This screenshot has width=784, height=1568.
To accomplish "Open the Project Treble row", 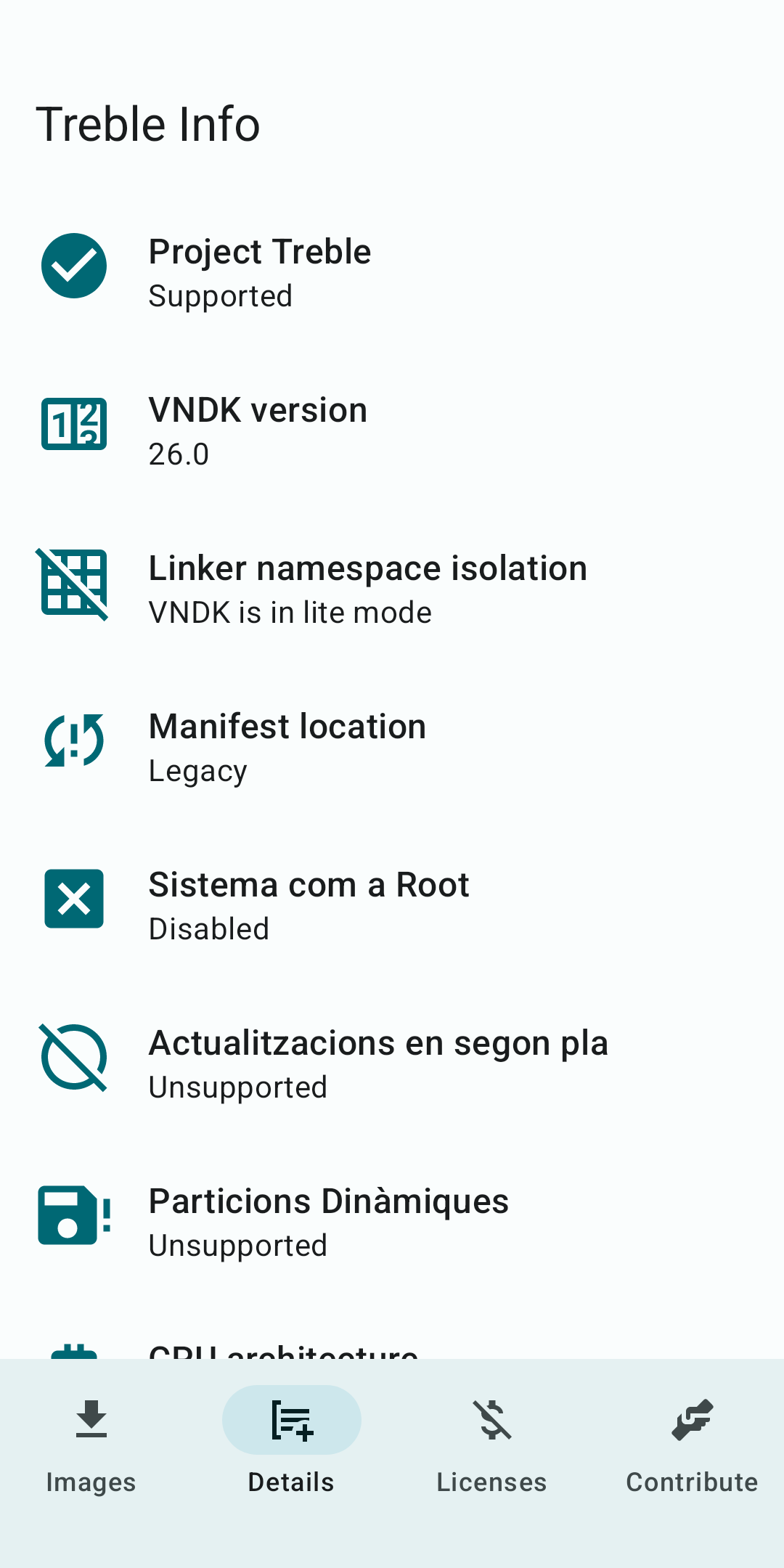I will tap(392, 272).
